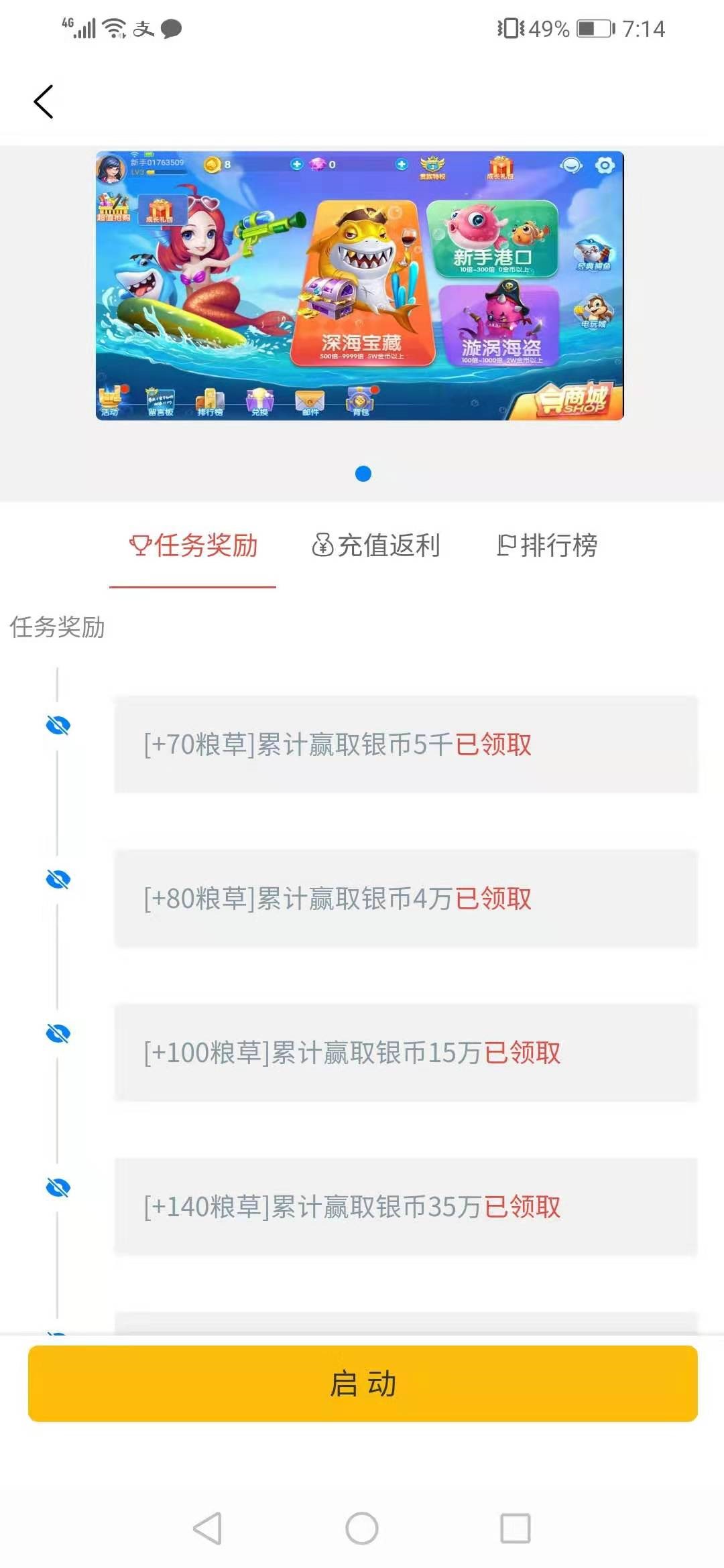Viewport: 724px width, 1568px height.
Task: Go back using the top-left arrow
Action: [x=44, y=102]
